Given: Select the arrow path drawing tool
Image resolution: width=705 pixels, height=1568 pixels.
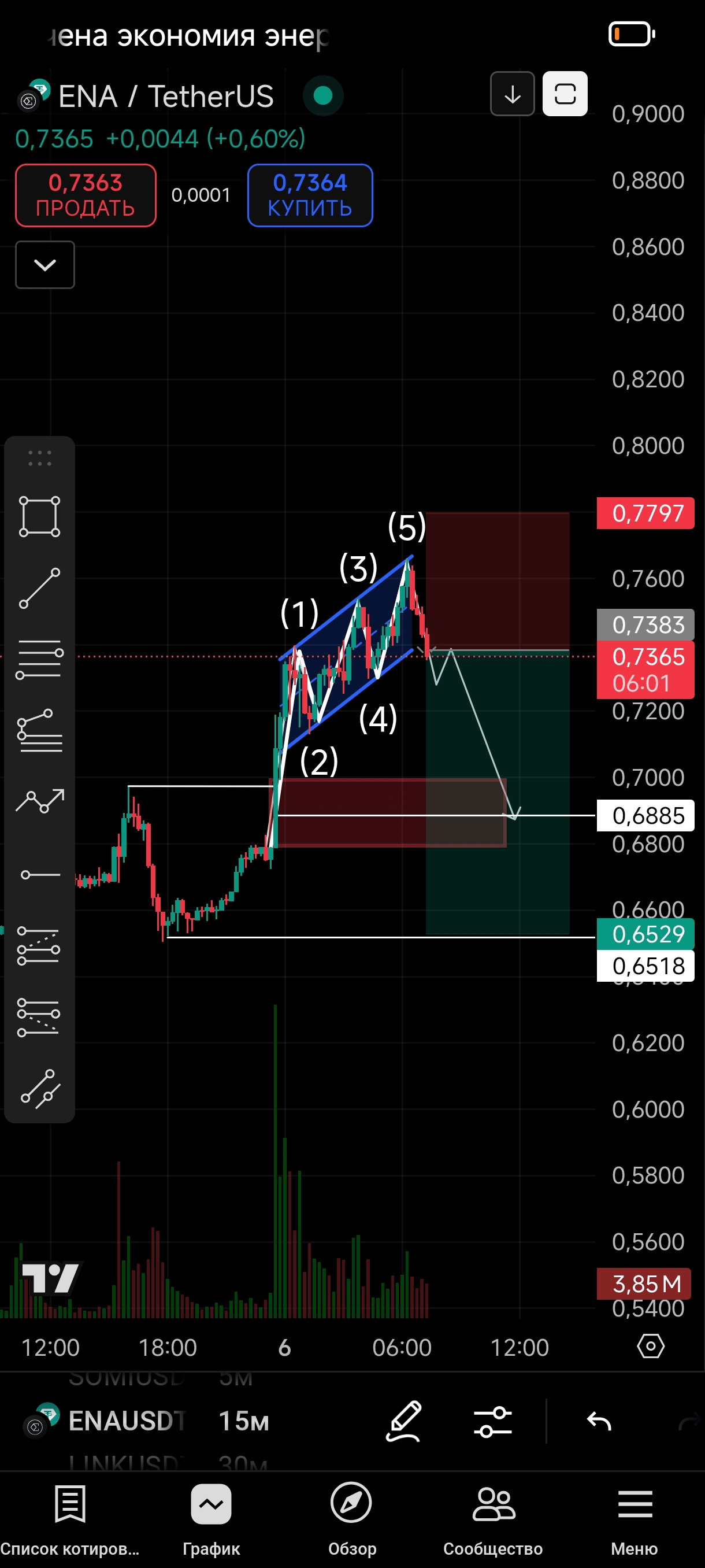Looking at the screenshot, I should click(x=39, y=801).
